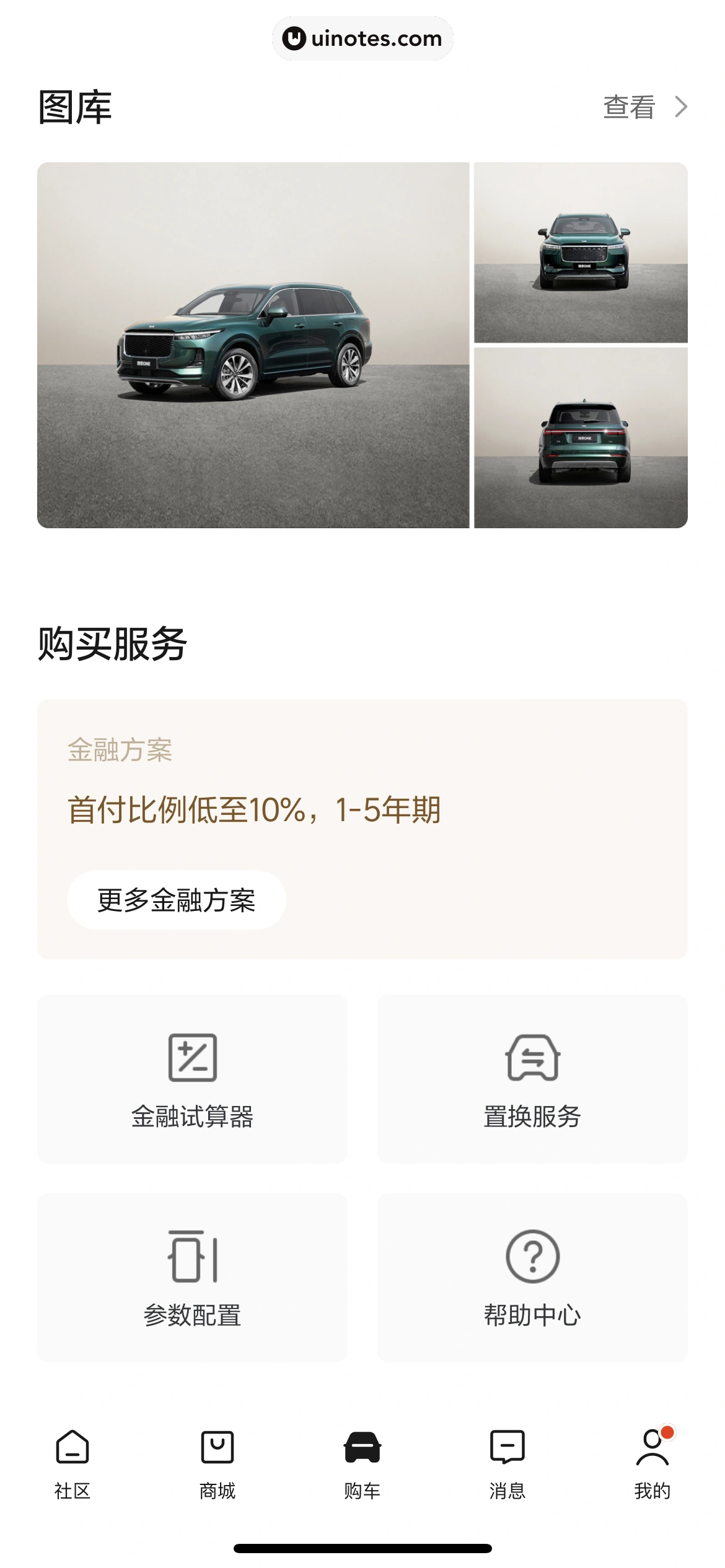Open the large side-view car photo
Image resolution: width=725 pixels, height=1568 pixels.
[254, 344]
